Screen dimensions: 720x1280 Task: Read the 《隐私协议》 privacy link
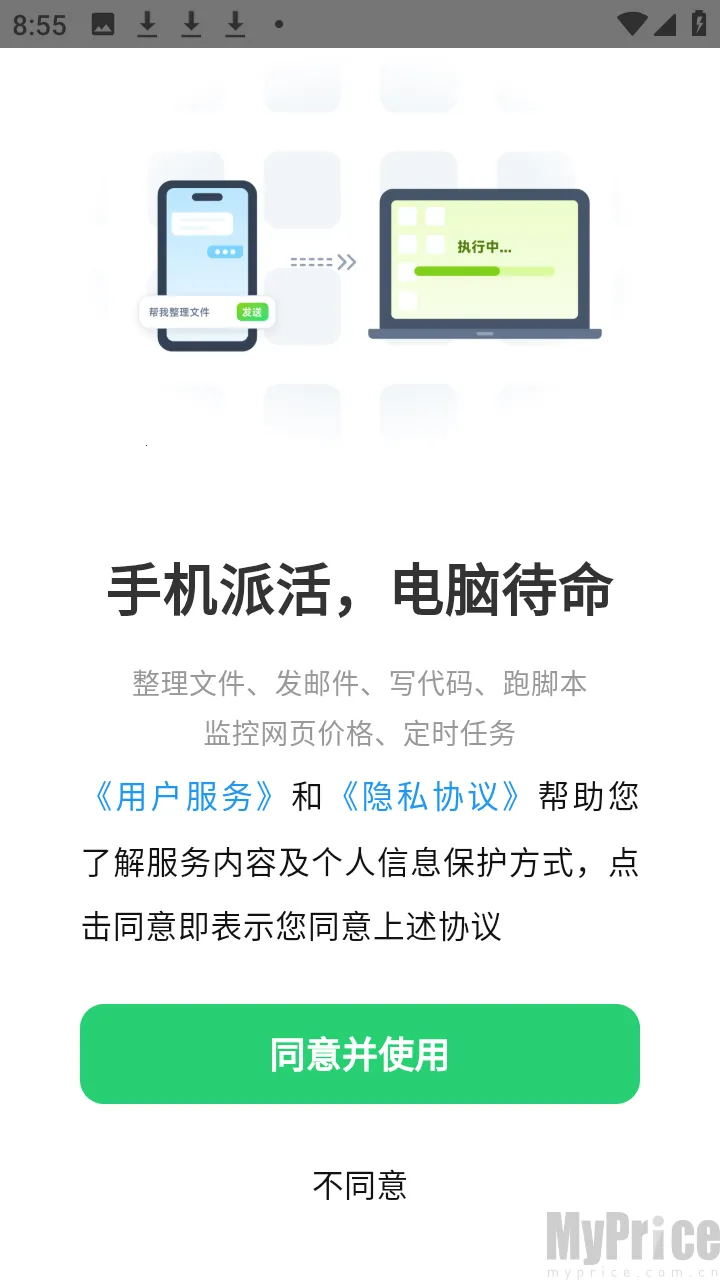(430, 796)
